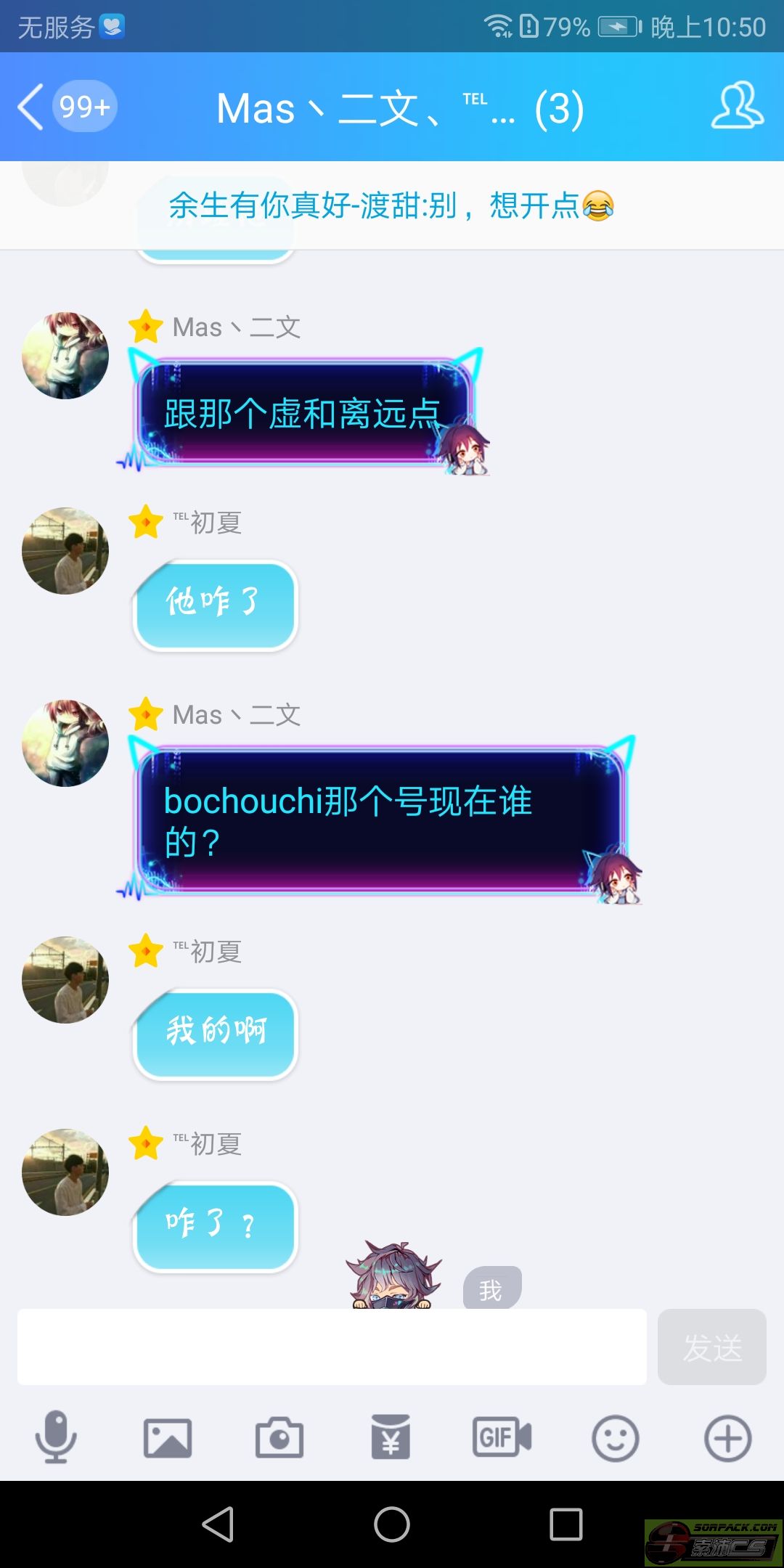
Task: Open the photo gallery picker
Action: pyautogui.click(x=168, y=1438)
